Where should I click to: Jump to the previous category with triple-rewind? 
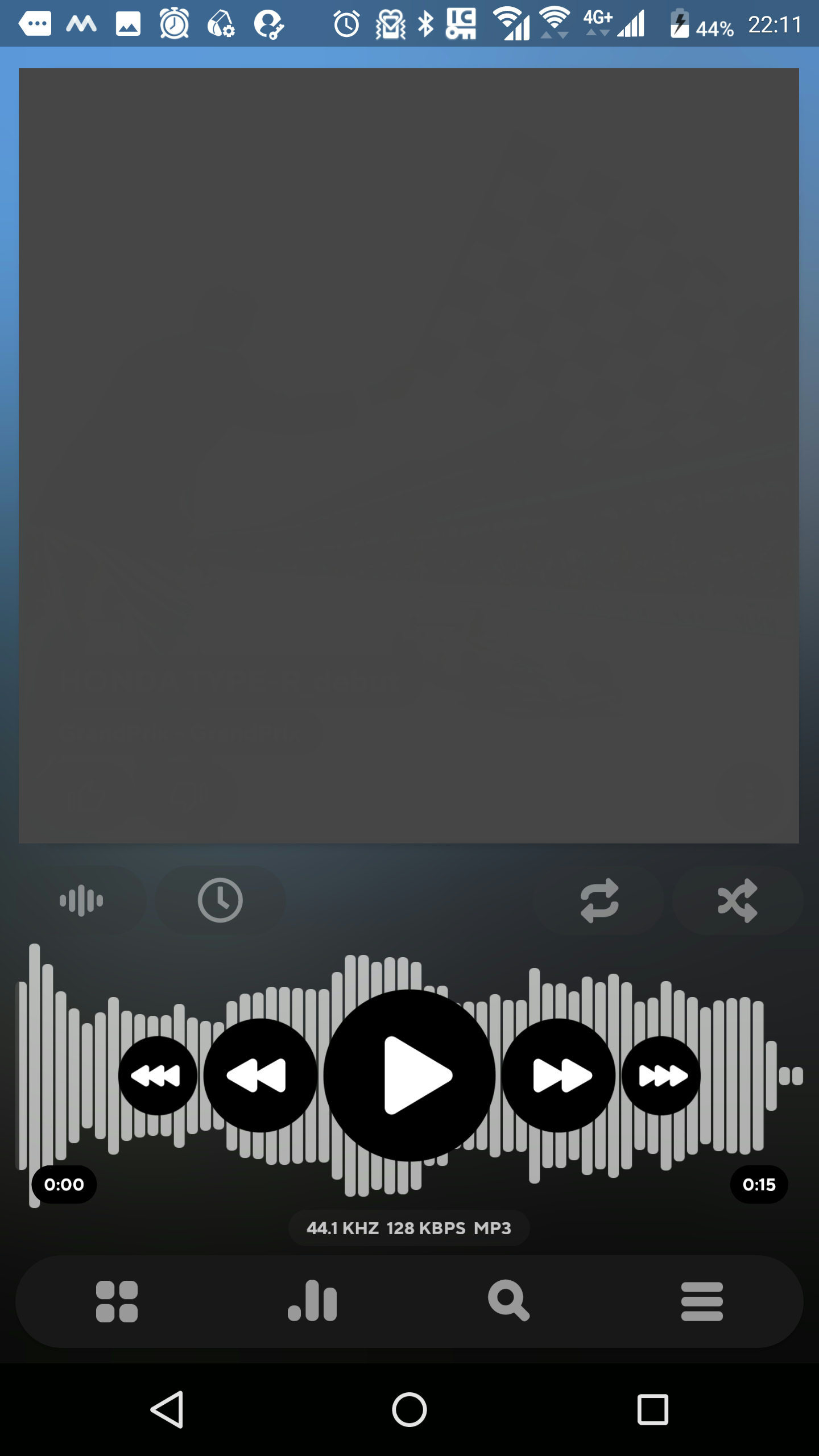[x=157, y=1075]
